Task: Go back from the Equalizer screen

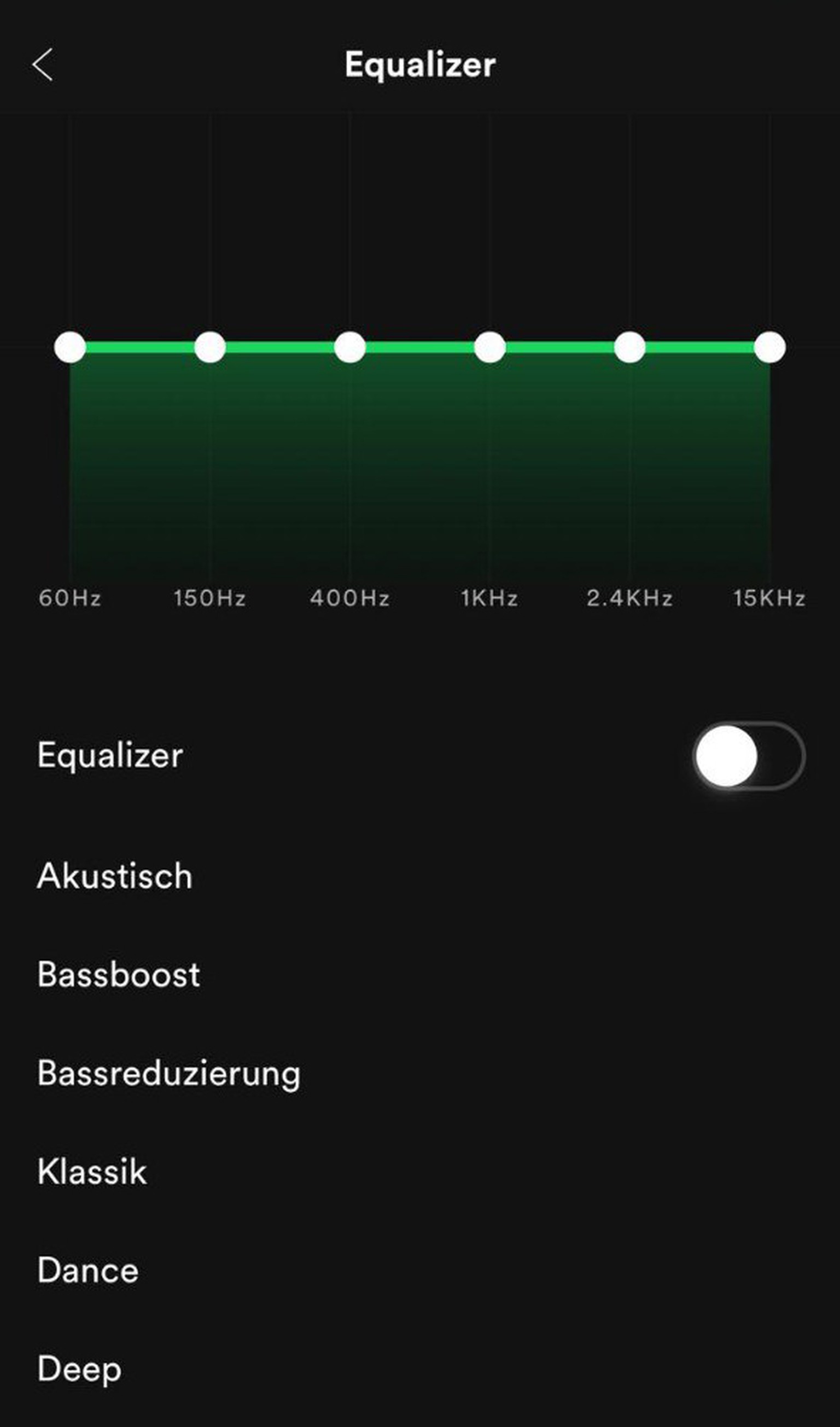Action: (43, 65)
